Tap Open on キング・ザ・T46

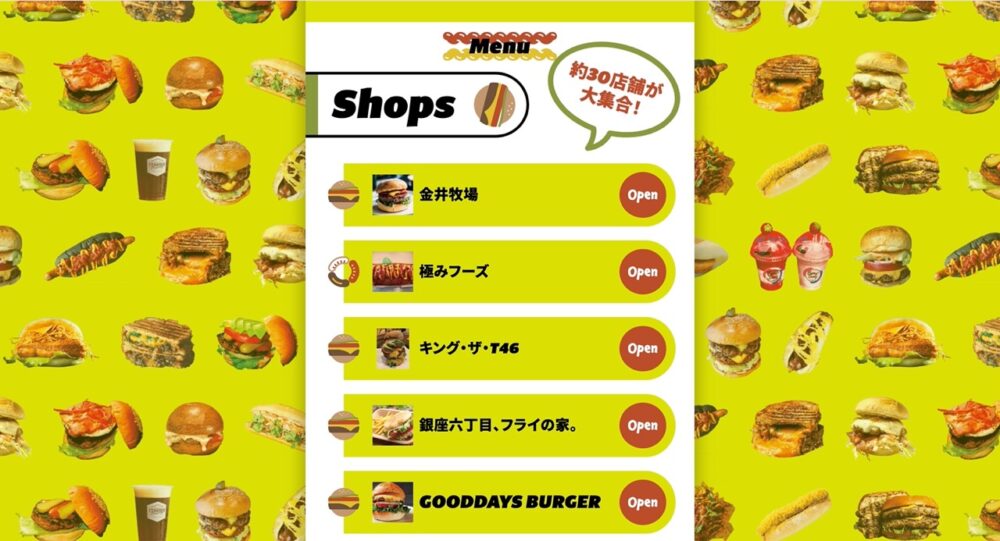pyautogui.click(x=642, y=349)
